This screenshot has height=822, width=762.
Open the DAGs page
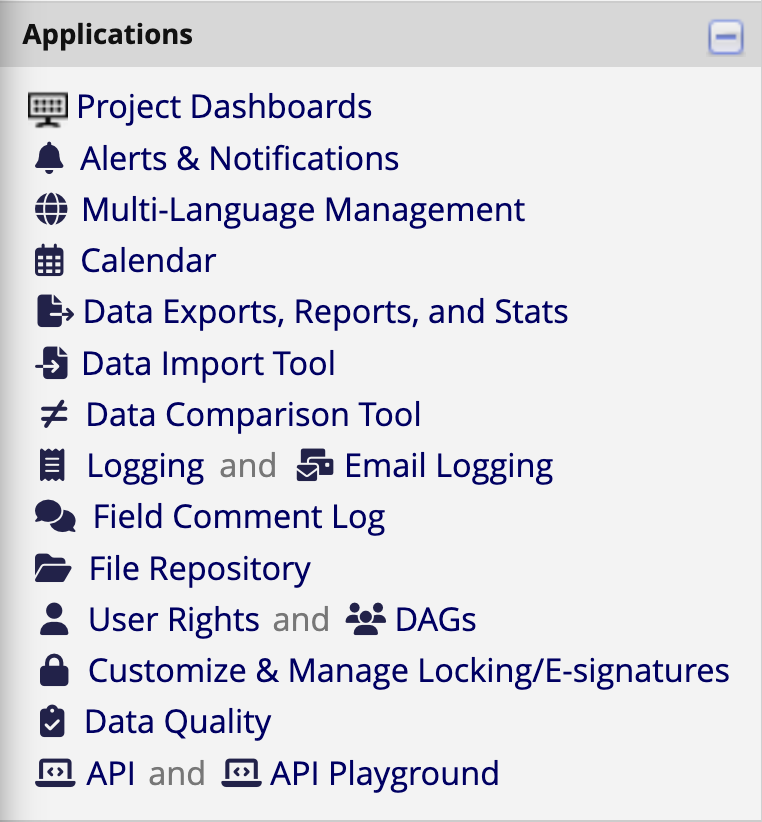[x=435, y=620]
